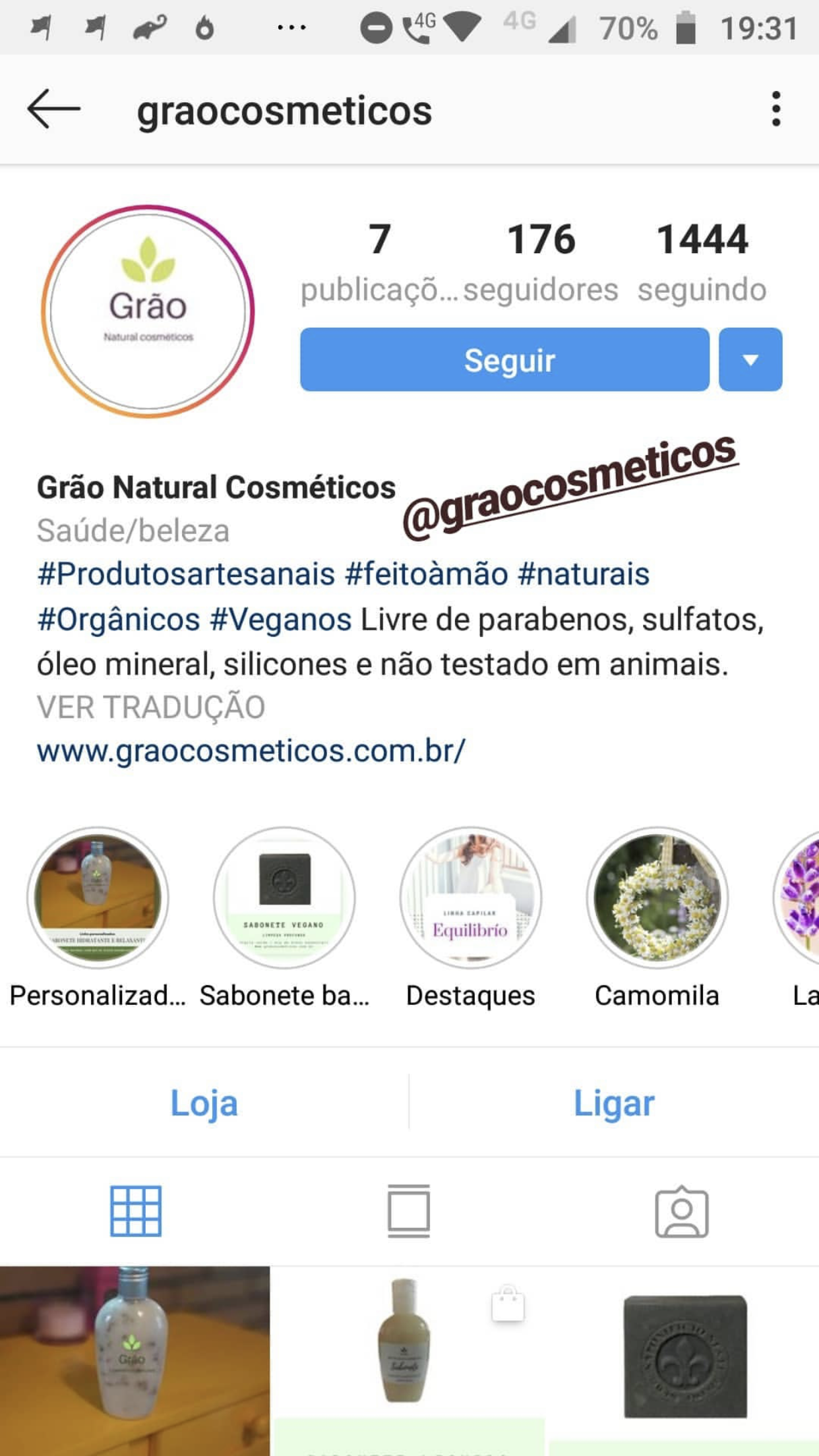Open the Personalizad... story highlight
This screenshot has width=819, height=1456.
[98, 898]
